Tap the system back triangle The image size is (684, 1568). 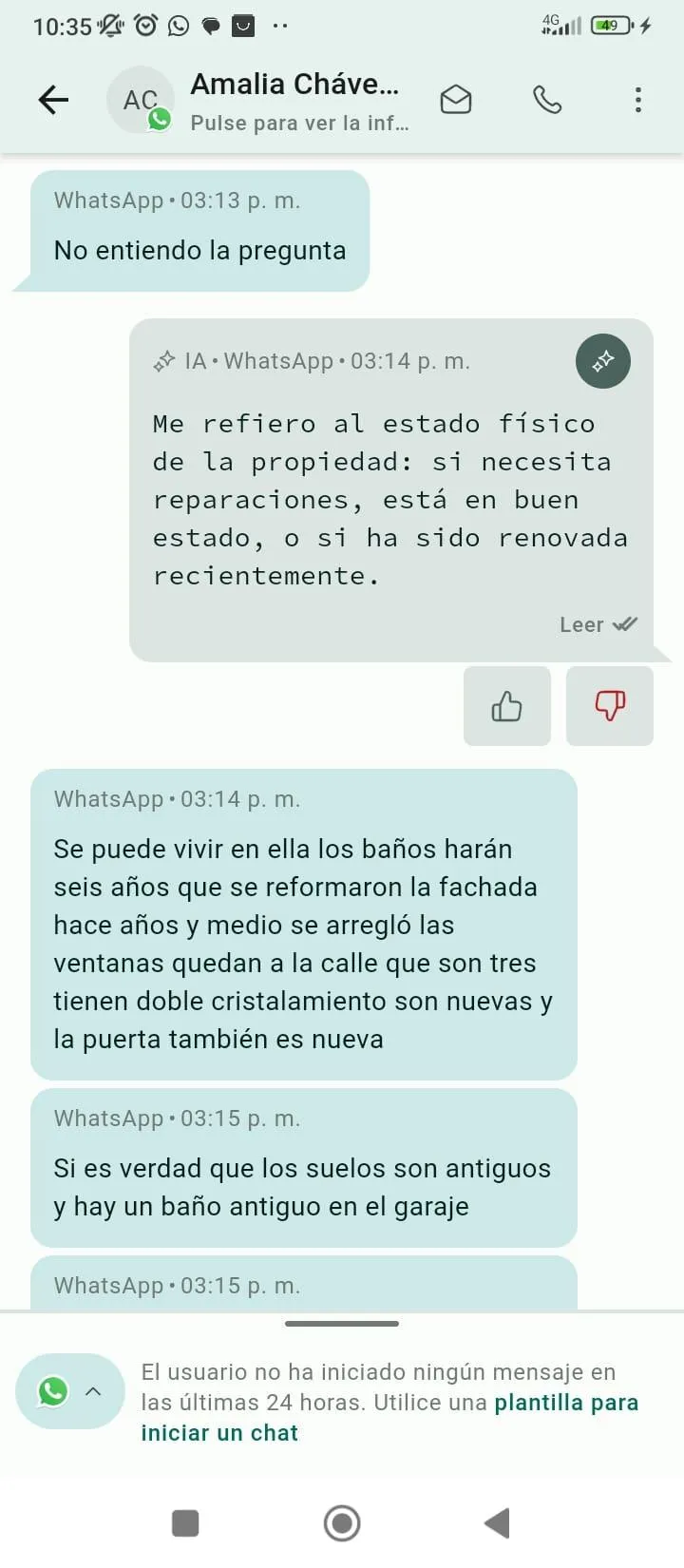pos(498,1523)
